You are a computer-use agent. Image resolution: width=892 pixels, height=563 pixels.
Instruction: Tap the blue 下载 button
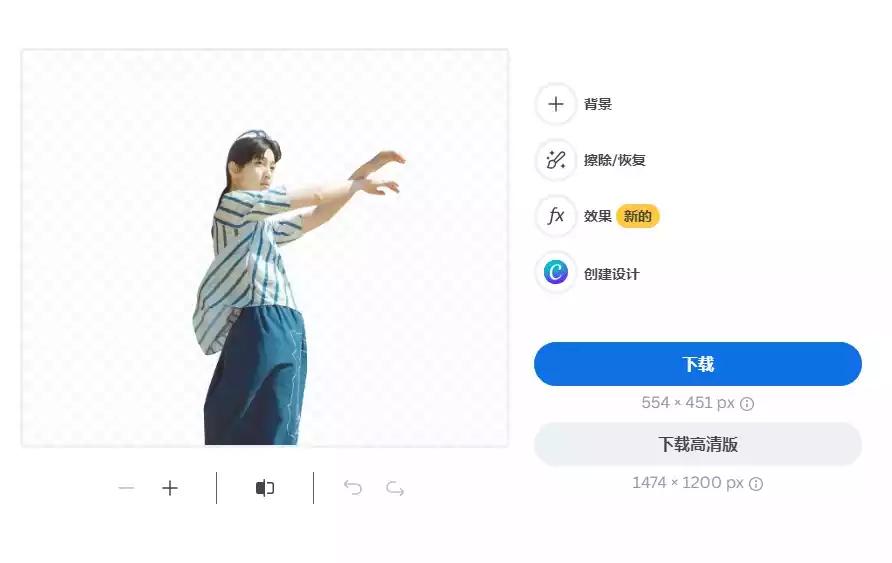(697, 364)
